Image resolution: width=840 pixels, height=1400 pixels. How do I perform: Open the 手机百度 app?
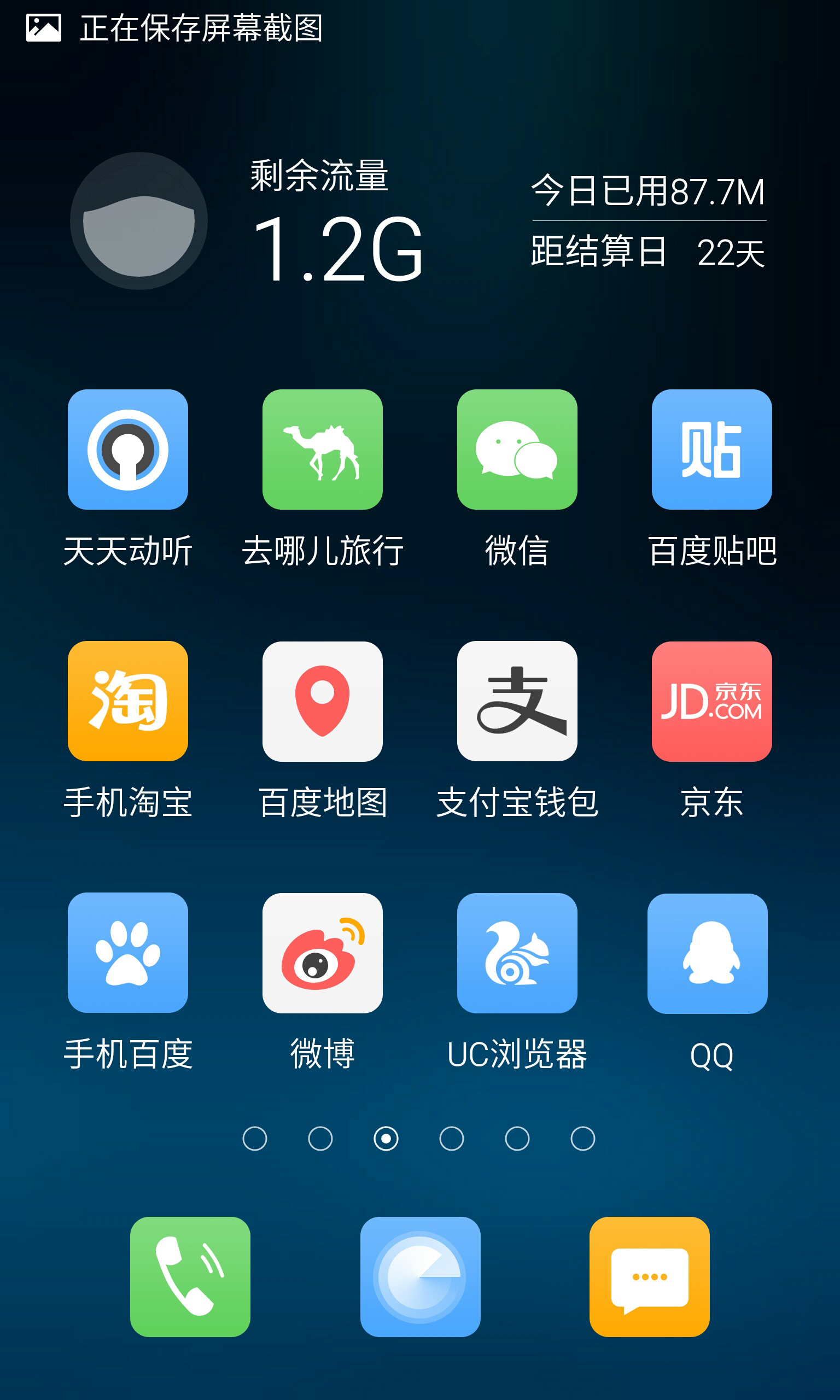pos(127,953)
